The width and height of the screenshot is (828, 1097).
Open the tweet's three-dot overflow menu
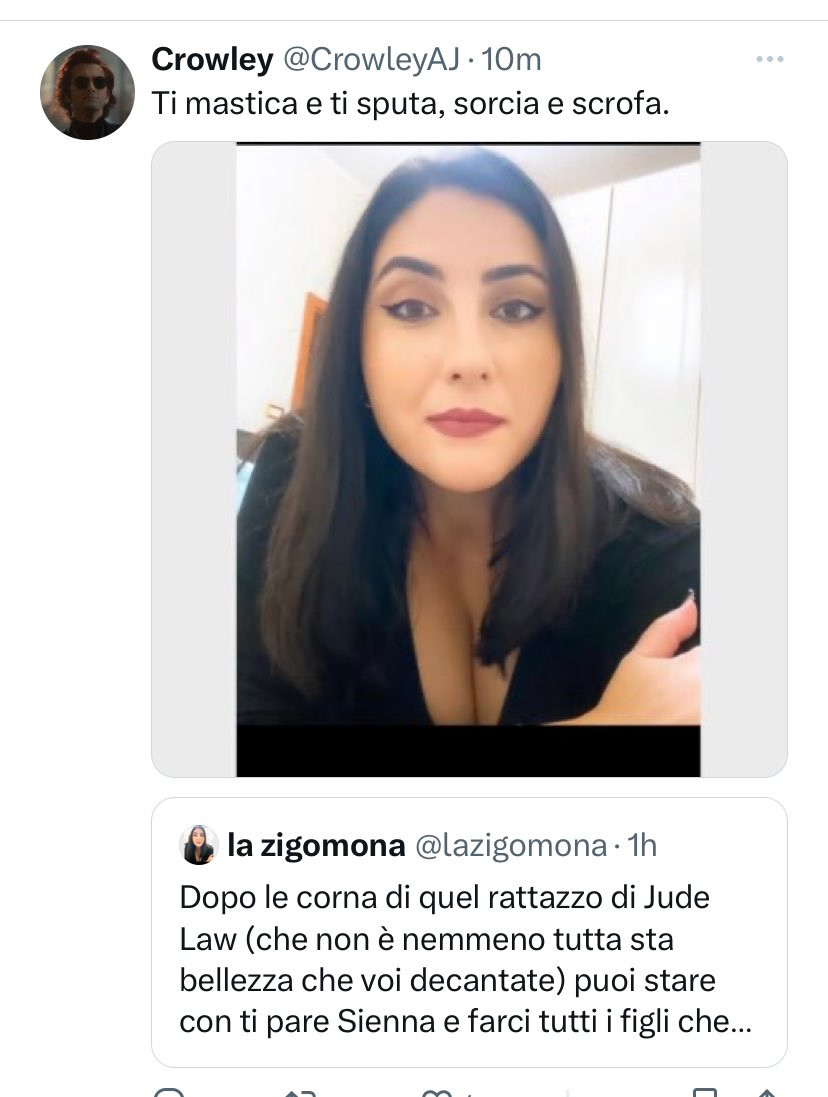coord(769,60)
